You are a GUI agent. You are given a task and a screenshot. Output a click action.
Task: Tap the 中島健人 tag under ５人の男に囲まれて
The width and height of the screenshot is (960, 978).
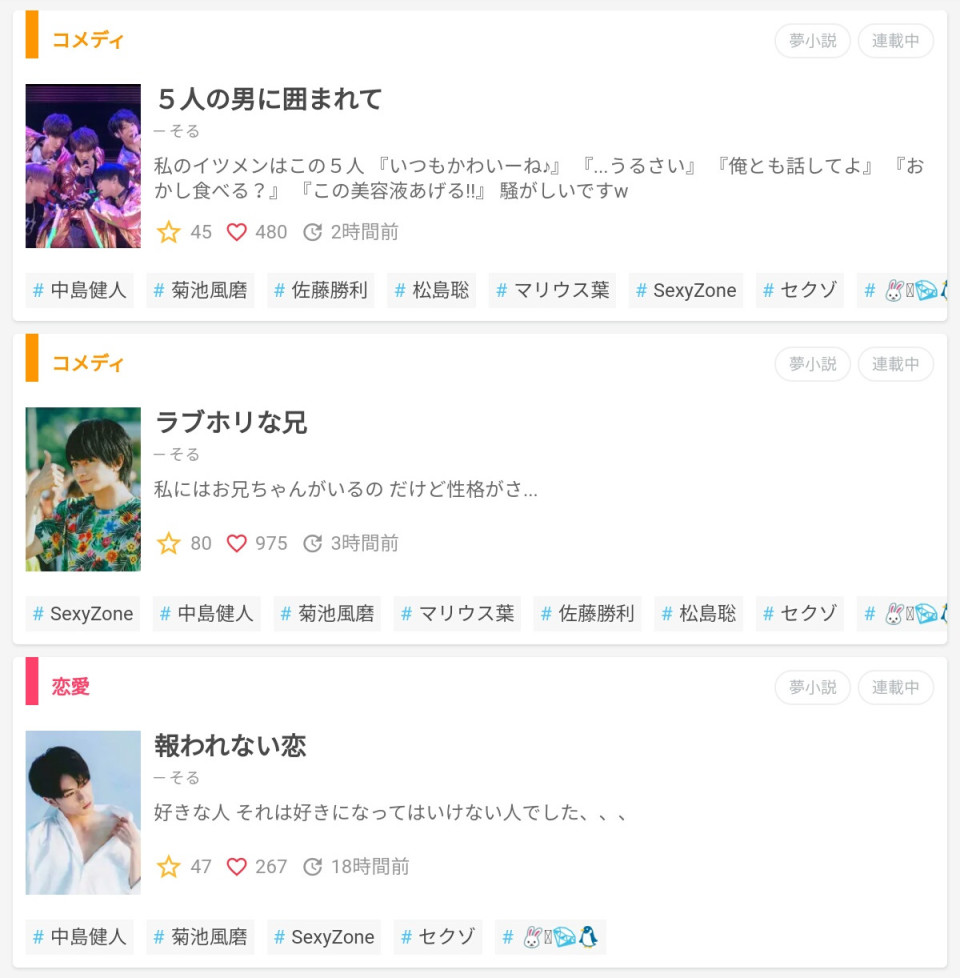pyautogui.click(x=79, y=291)
